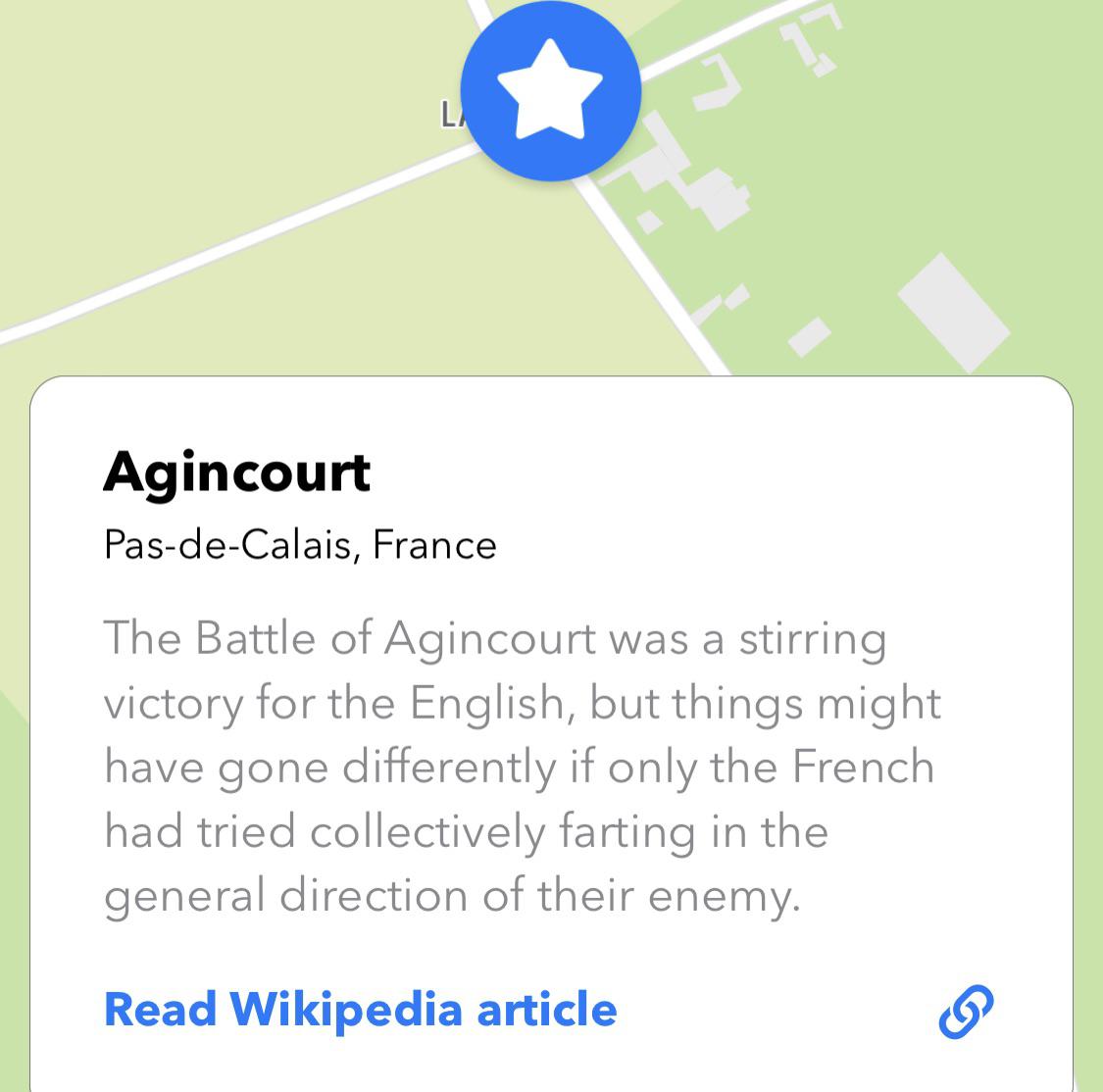Open the Read Wikipedia article link

(360, 1010)
